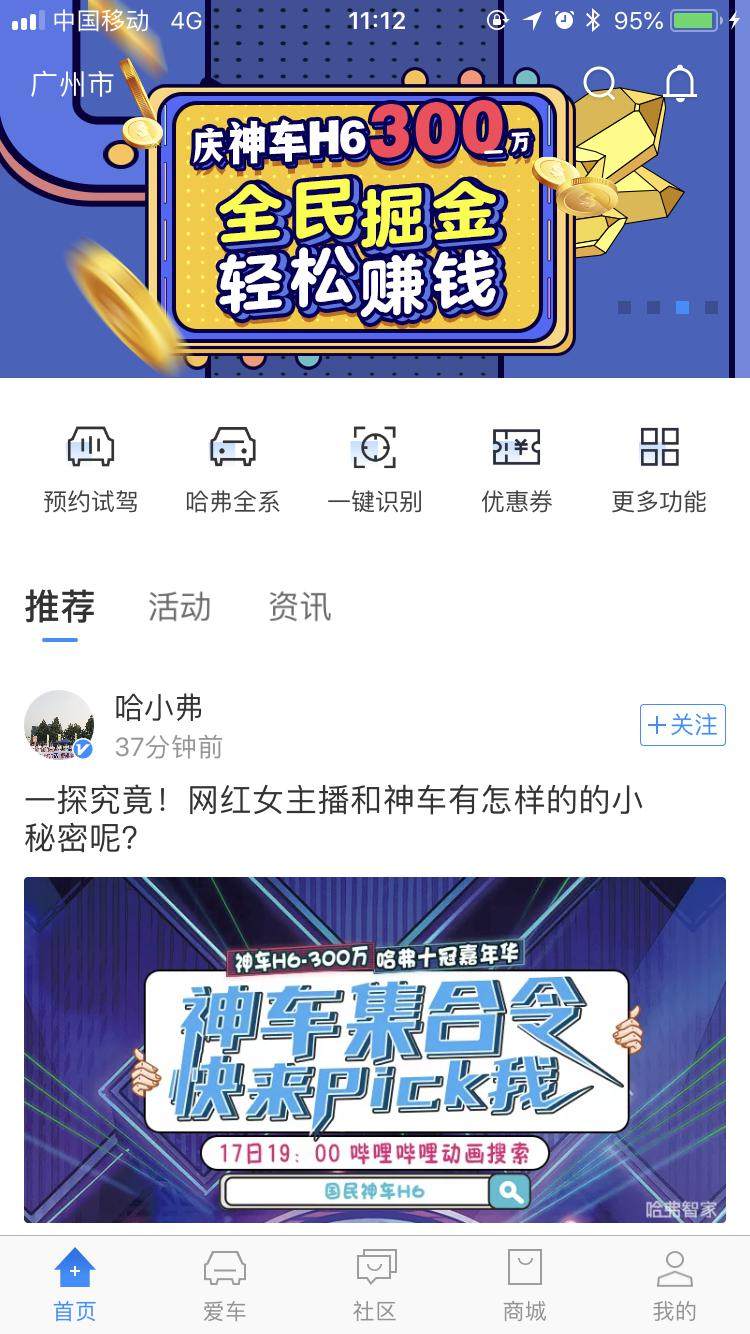750x1334 pixels.
Task: Open the search magnifier icon
Action: (599, 84)
